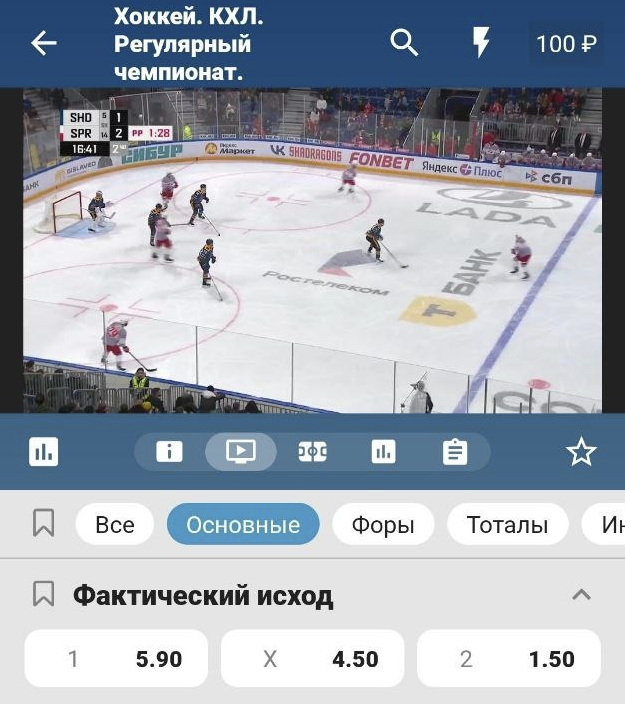The height and width of the screenshot is (704, 625).
Task: Open the bar chart statistics view
Action: pos(383,452)
